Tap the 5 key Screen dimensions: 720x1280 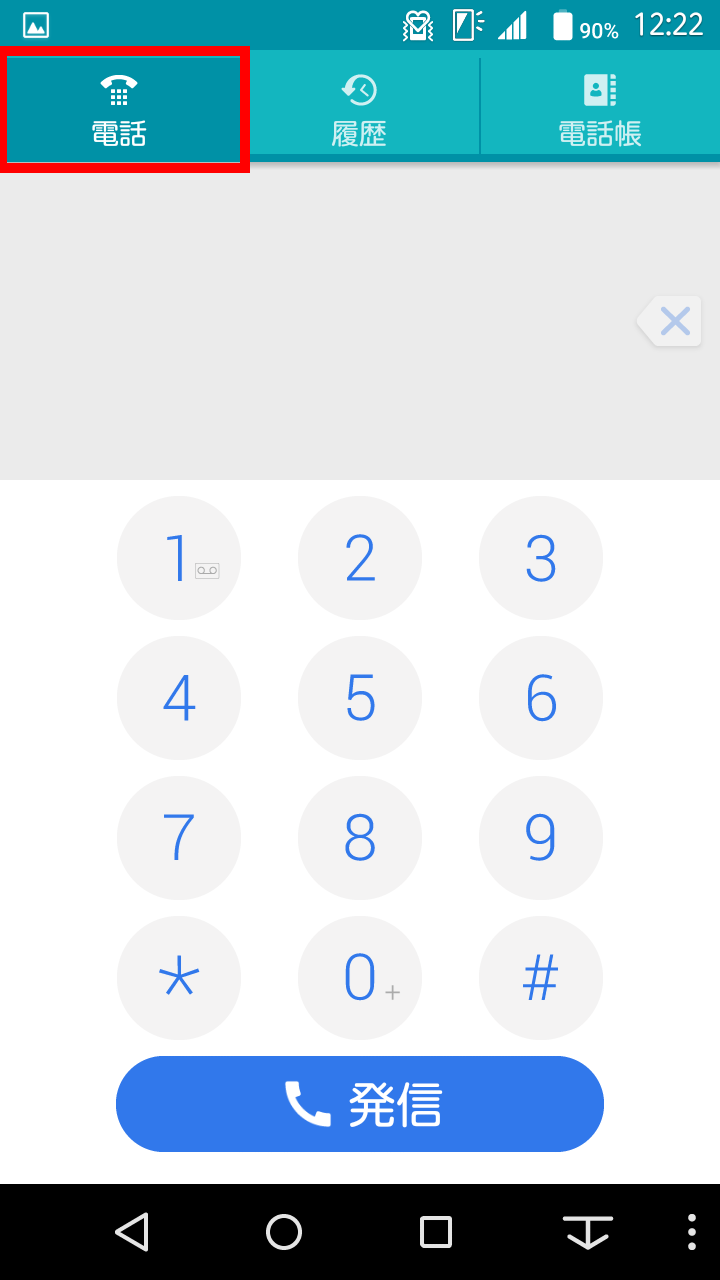click(x=360, y=698)
